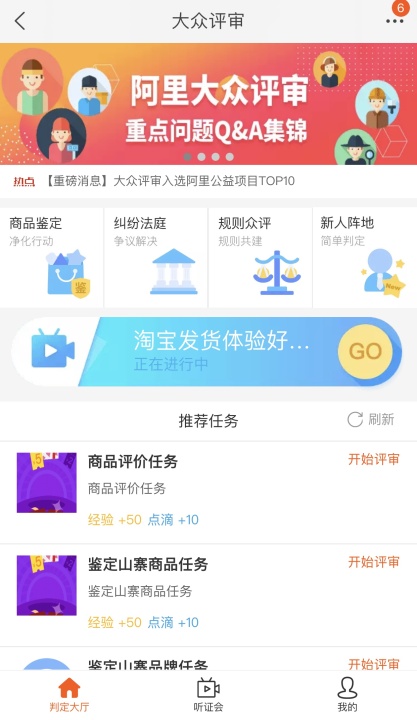Switch to the 我的 tab
The image size is (417, 720).
[347, 695]
